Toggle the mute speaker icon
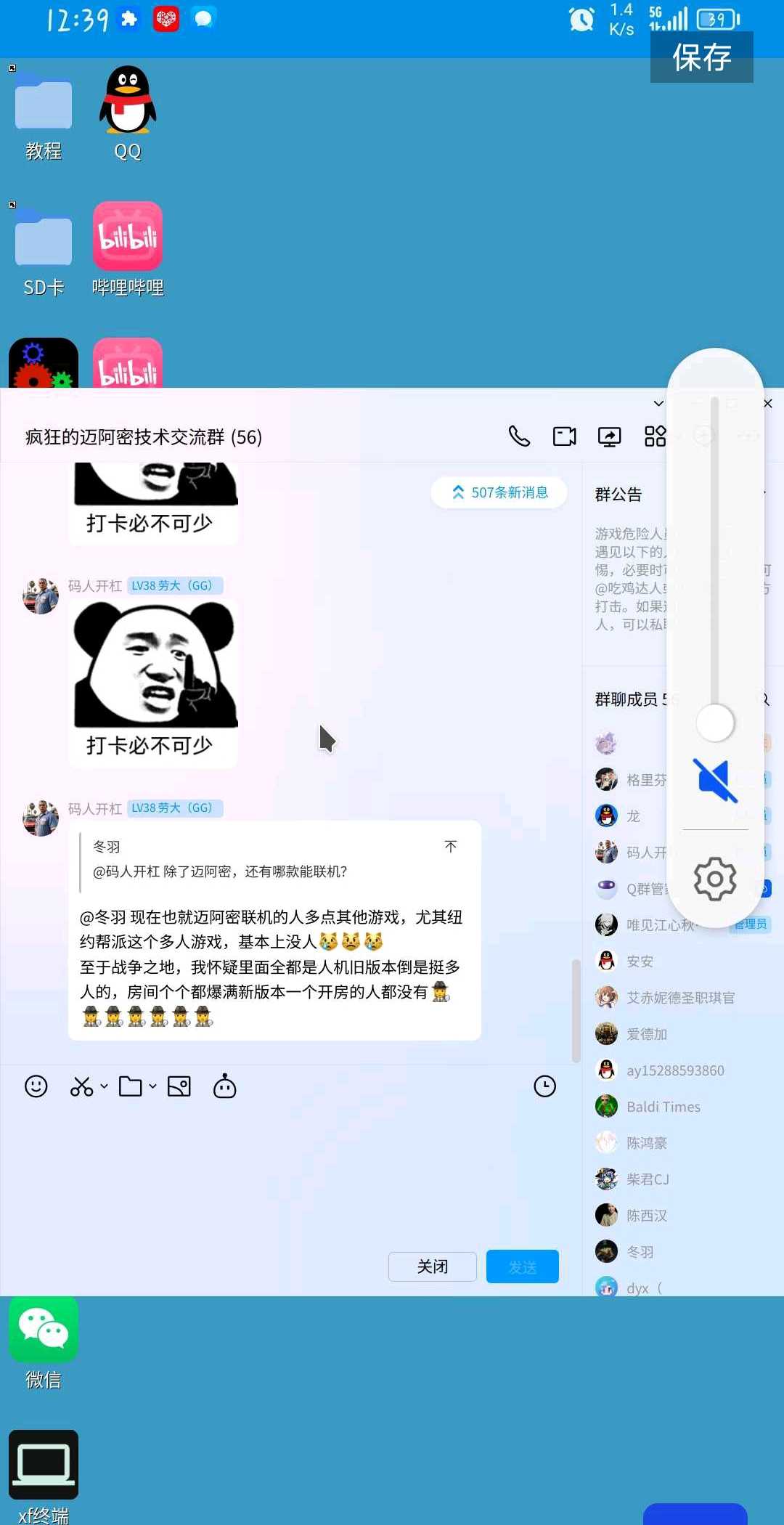784x1525 pixels. pos(715,781)
